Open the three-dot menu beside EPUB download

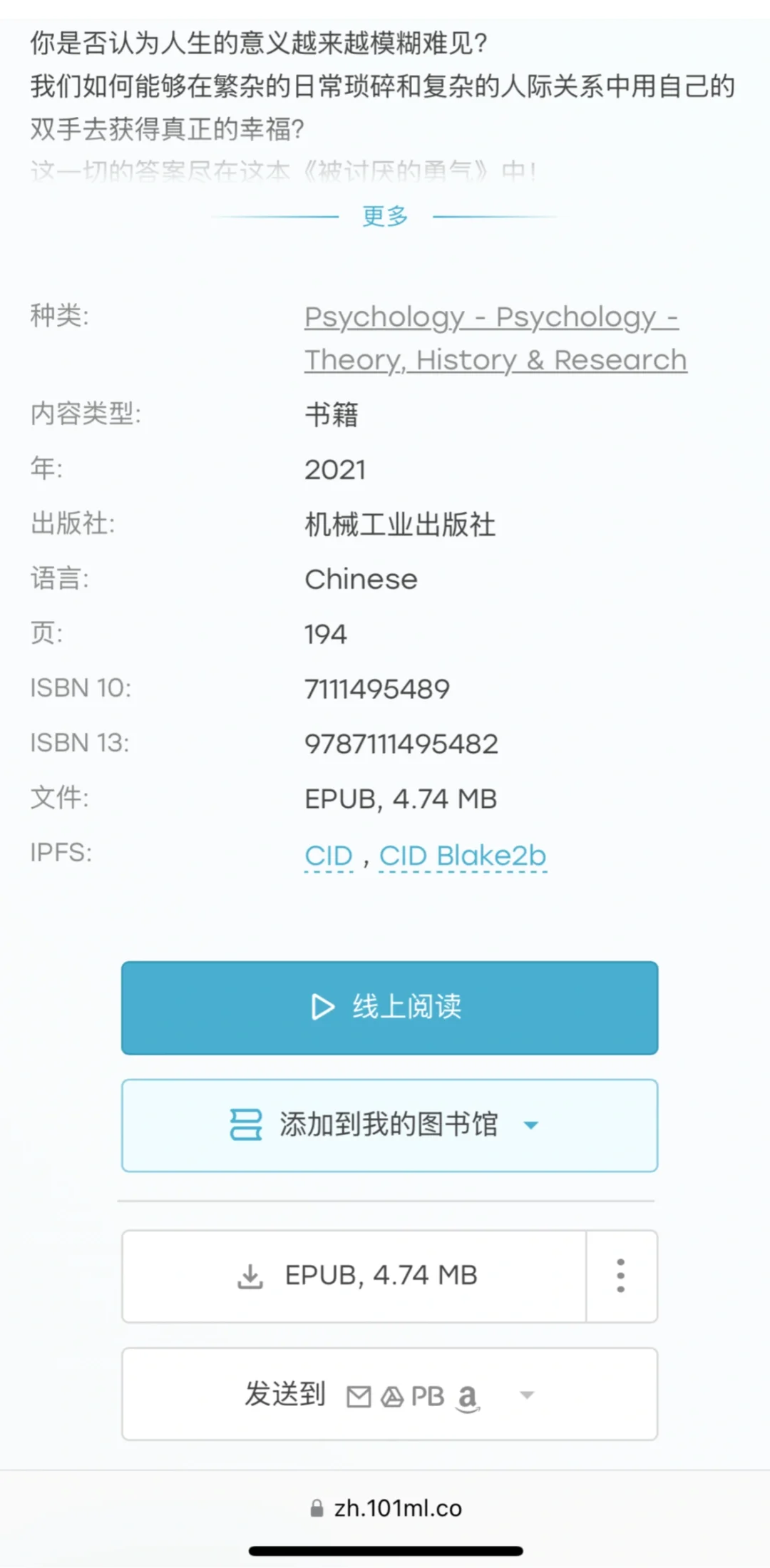(621, 1276)
